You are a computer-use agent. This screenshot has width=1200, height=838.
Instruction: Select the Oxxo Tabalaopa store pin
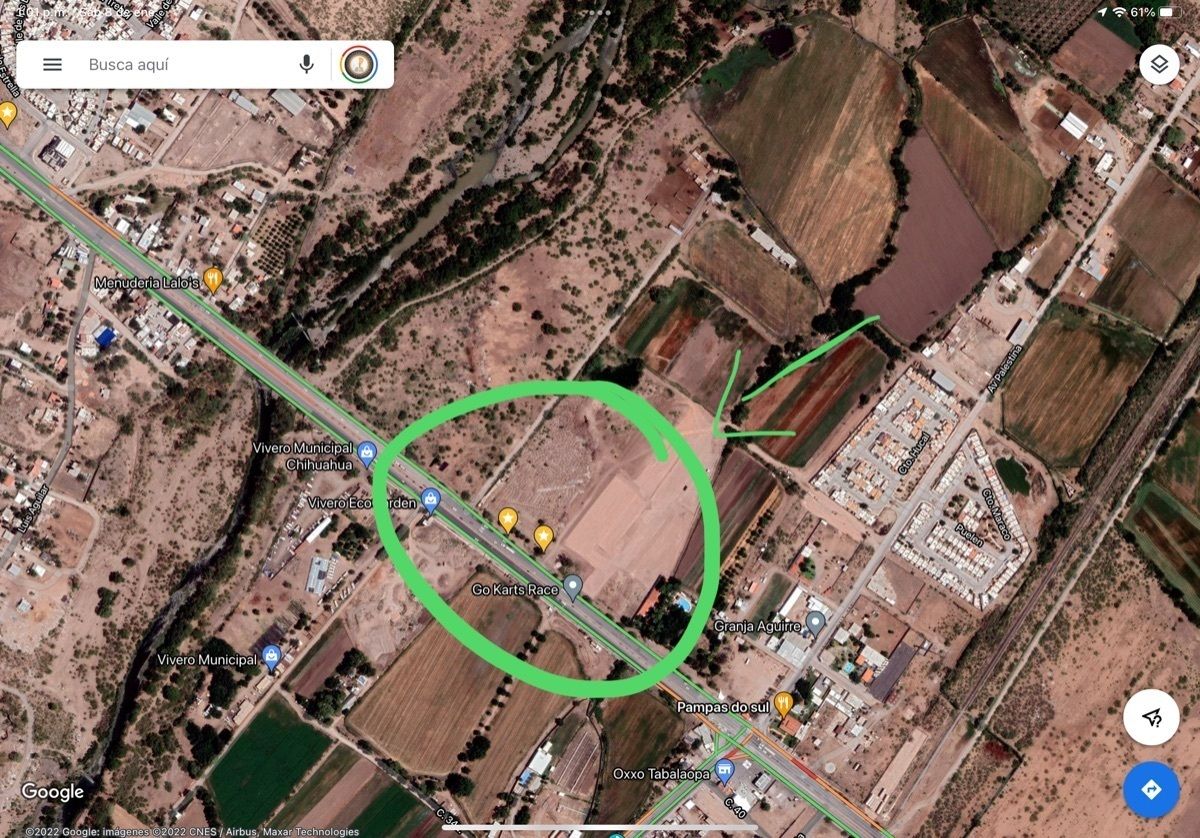click(x=725, y=771)
